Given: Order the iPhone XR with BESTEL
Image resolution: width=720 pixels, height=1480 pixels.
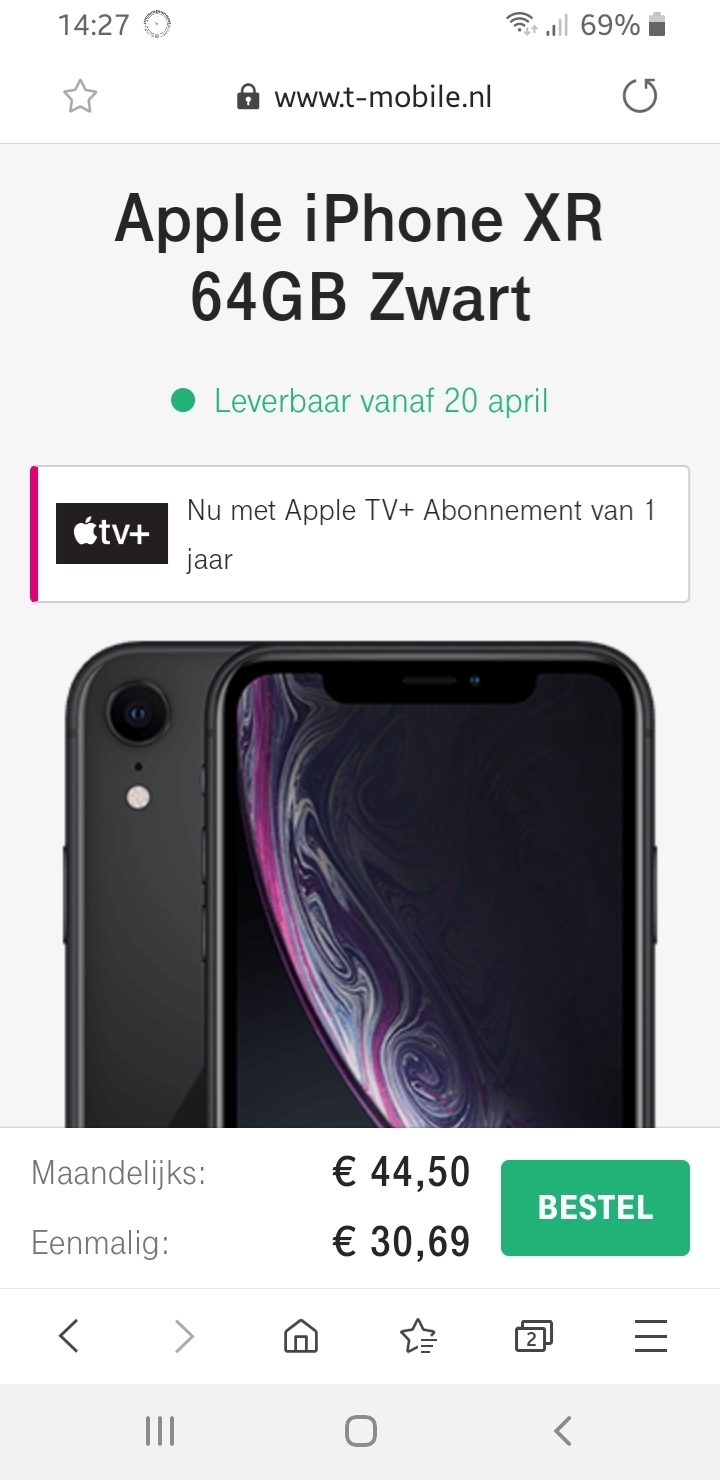Looking at the screenshot, I should click(595, 1207).
